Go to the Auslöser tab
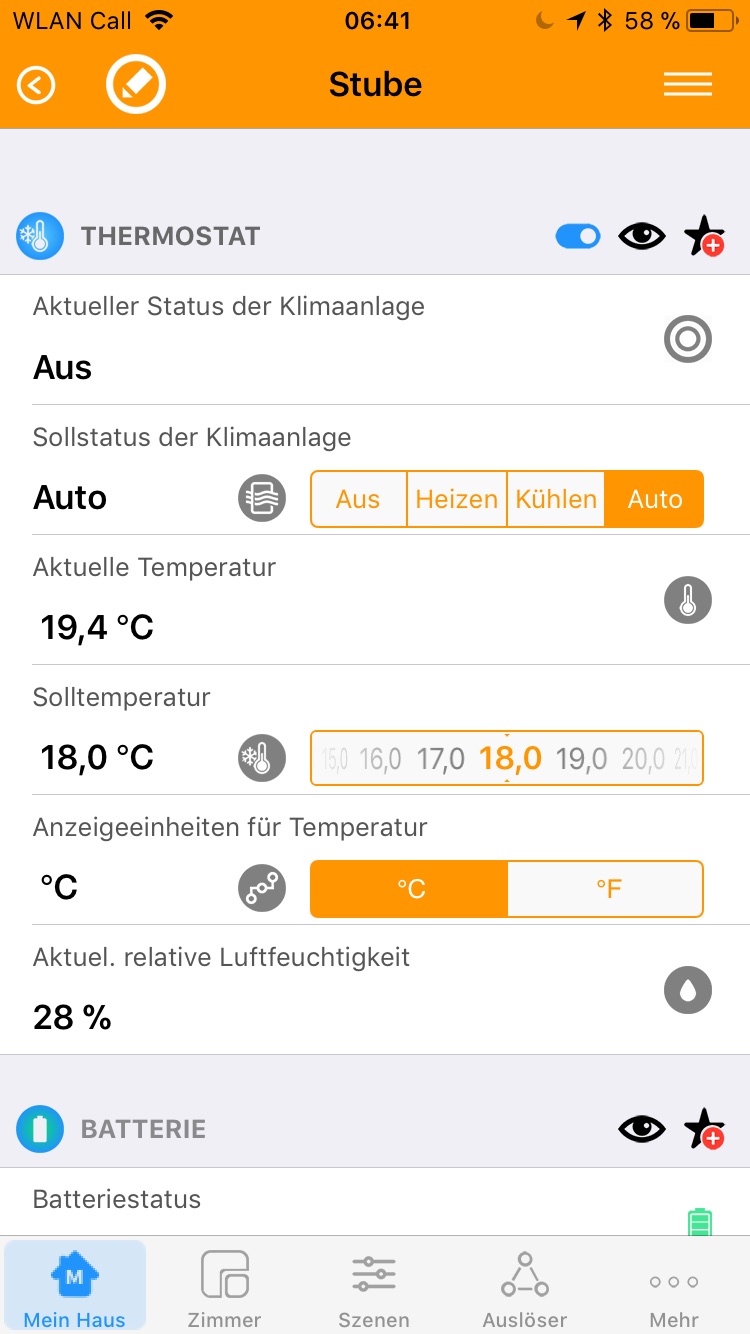Image resolution: width=750 pixels, height=1334 pixels. click(x=525, y=1288)
